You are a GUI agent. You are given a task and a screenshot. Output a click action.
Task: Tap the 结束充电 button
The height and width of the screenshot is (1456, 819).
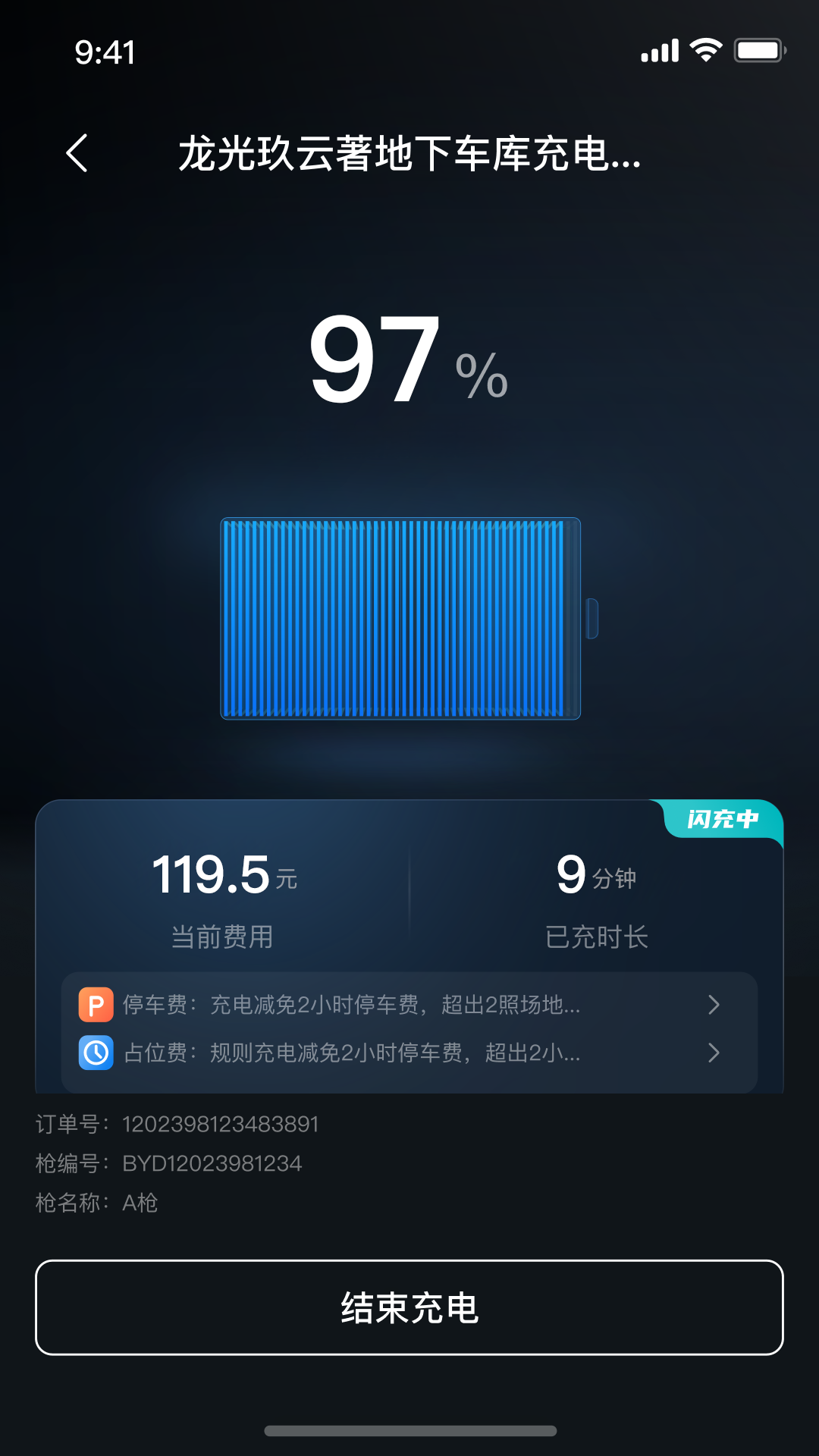409,1307
